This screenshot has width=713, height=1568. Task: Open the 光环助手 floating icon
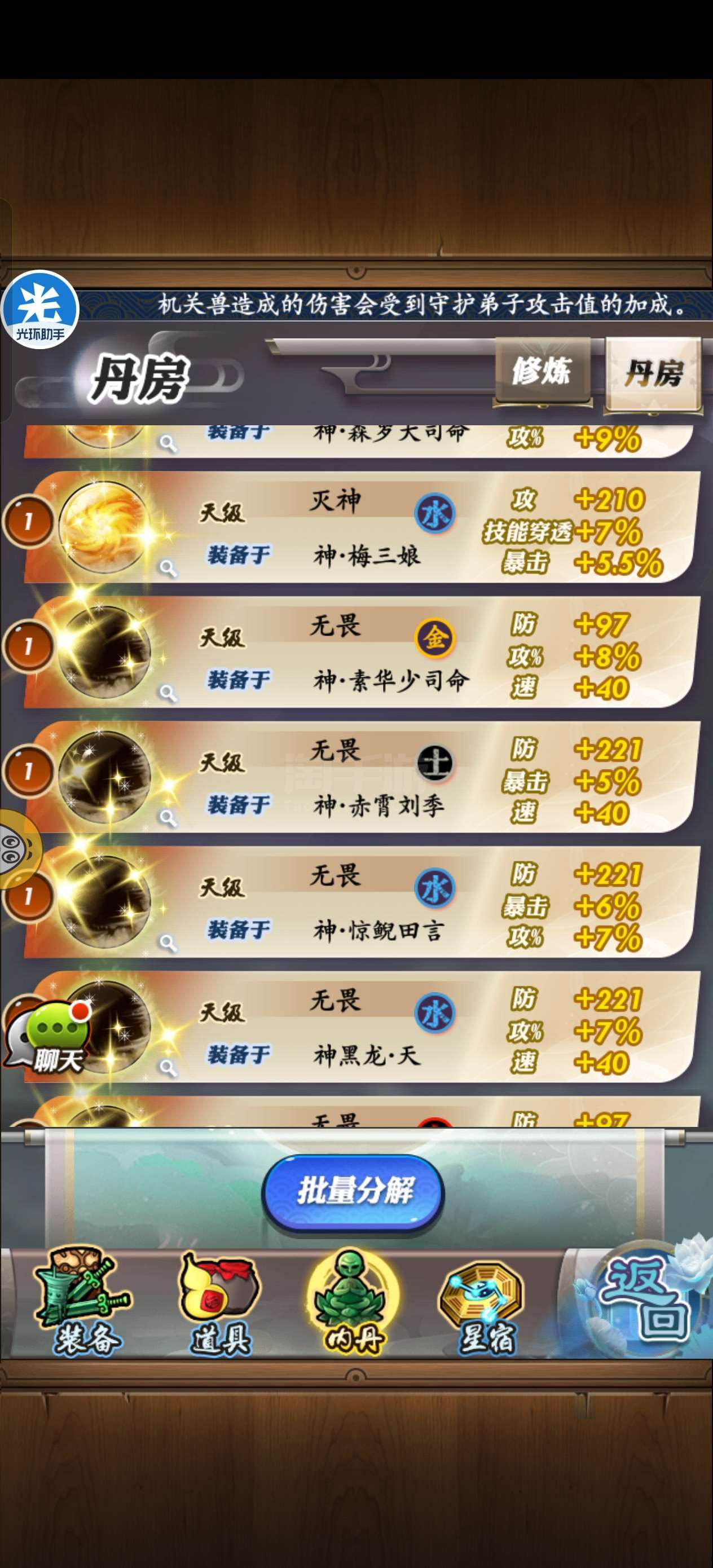click(40, 310)
